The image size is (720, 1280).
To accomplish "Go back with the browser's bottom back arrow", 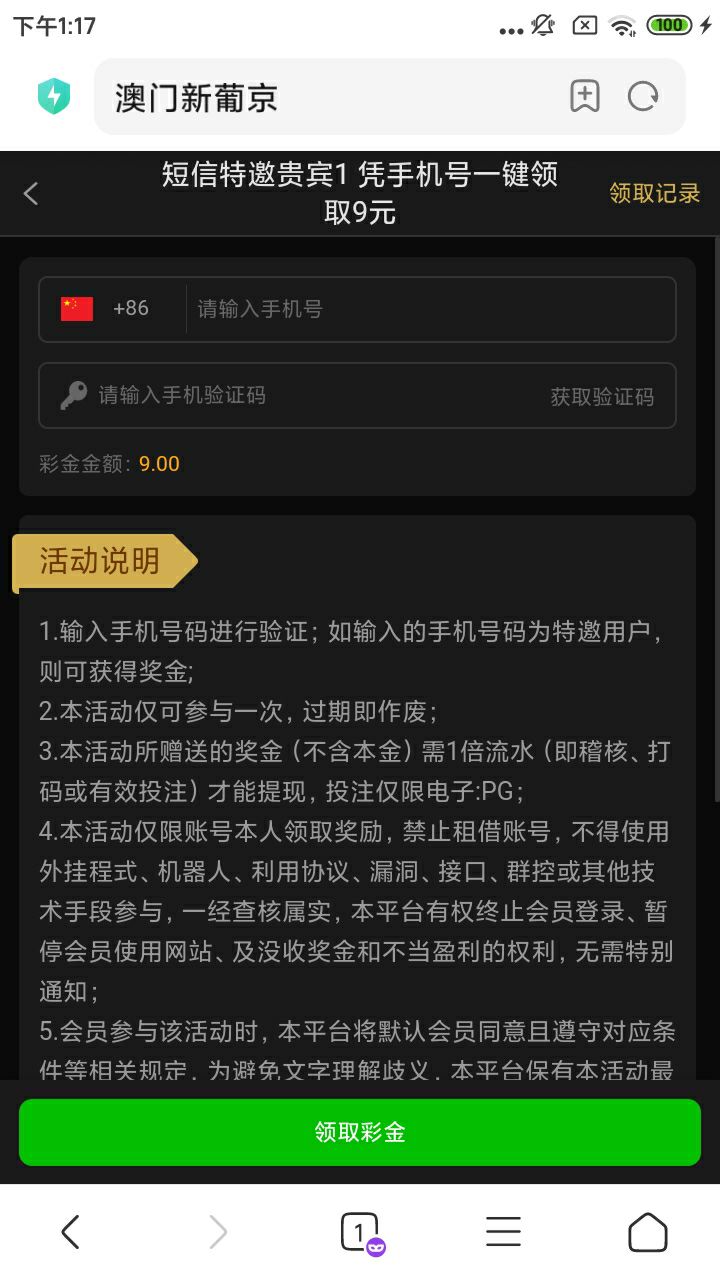I will click(x=70, y=1232).
